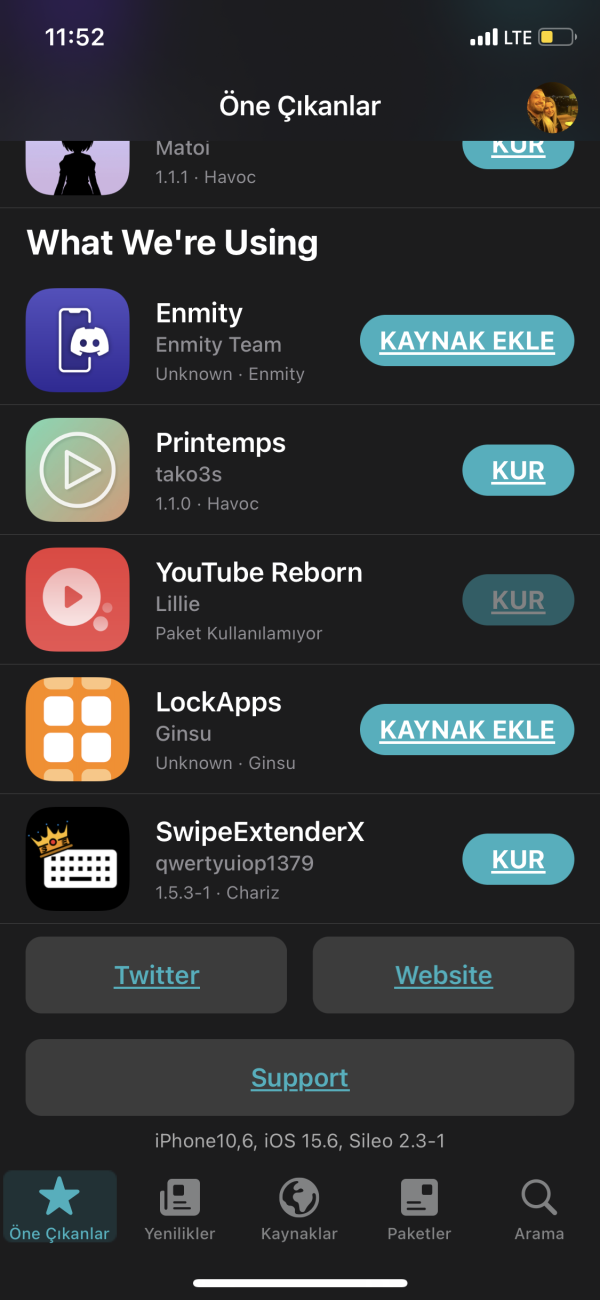Open the profile picture in top bar
Viewport: 600px width, 1300px height.
tap(552, 107)
